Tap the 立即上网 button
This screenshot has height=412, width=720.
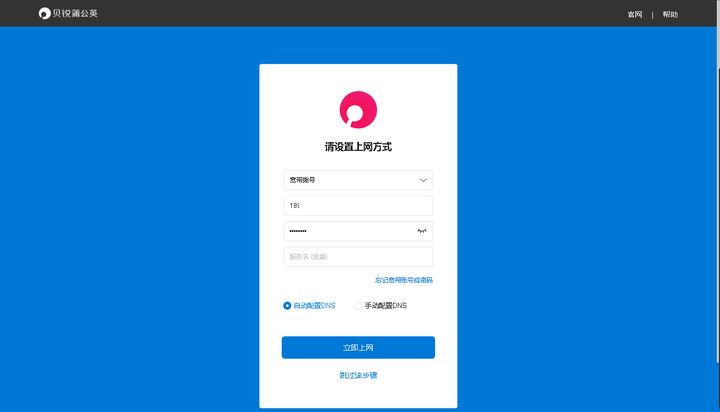tap(358, 347)
